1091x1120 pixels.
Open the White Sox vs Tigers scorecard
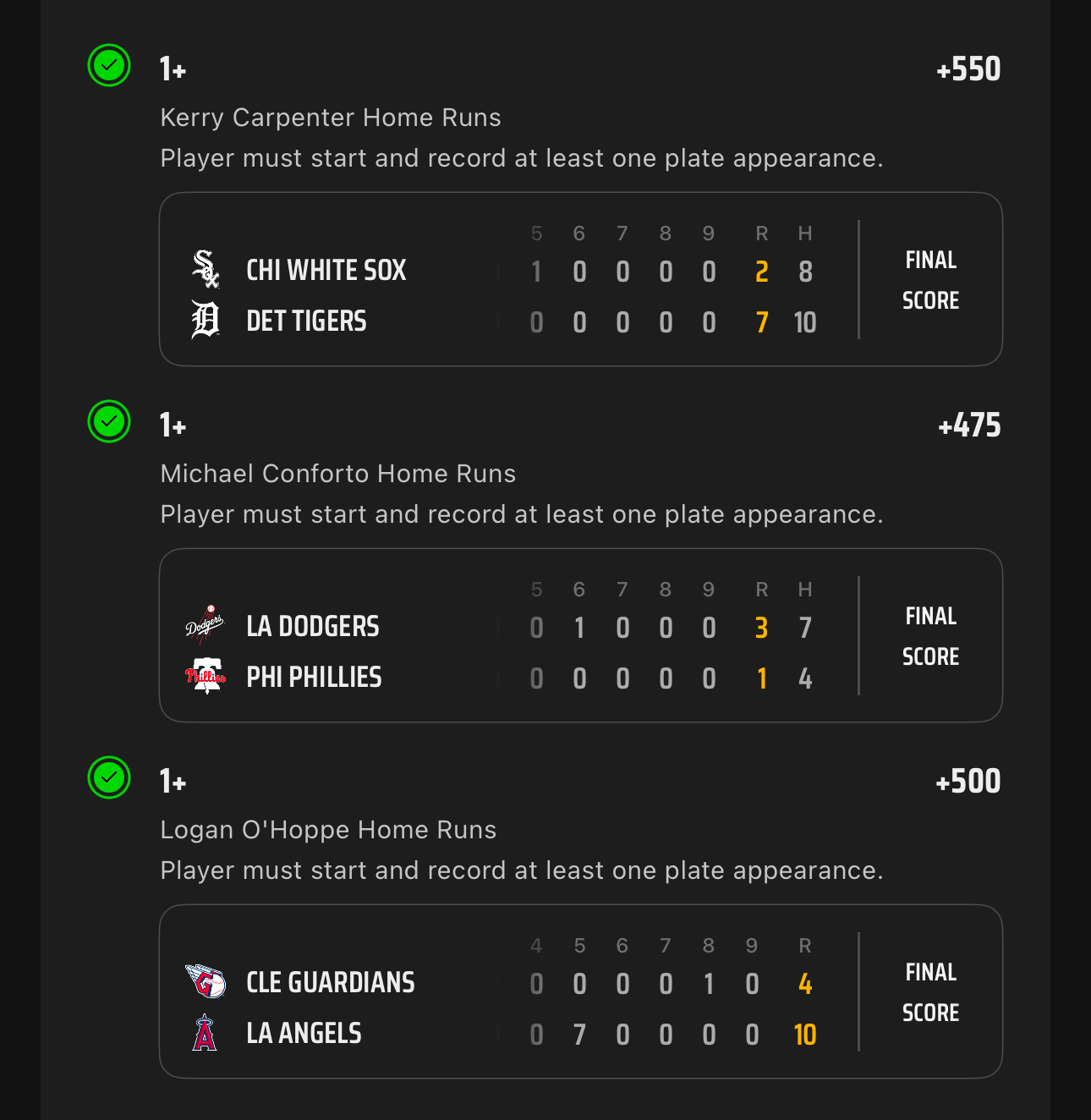580,279
